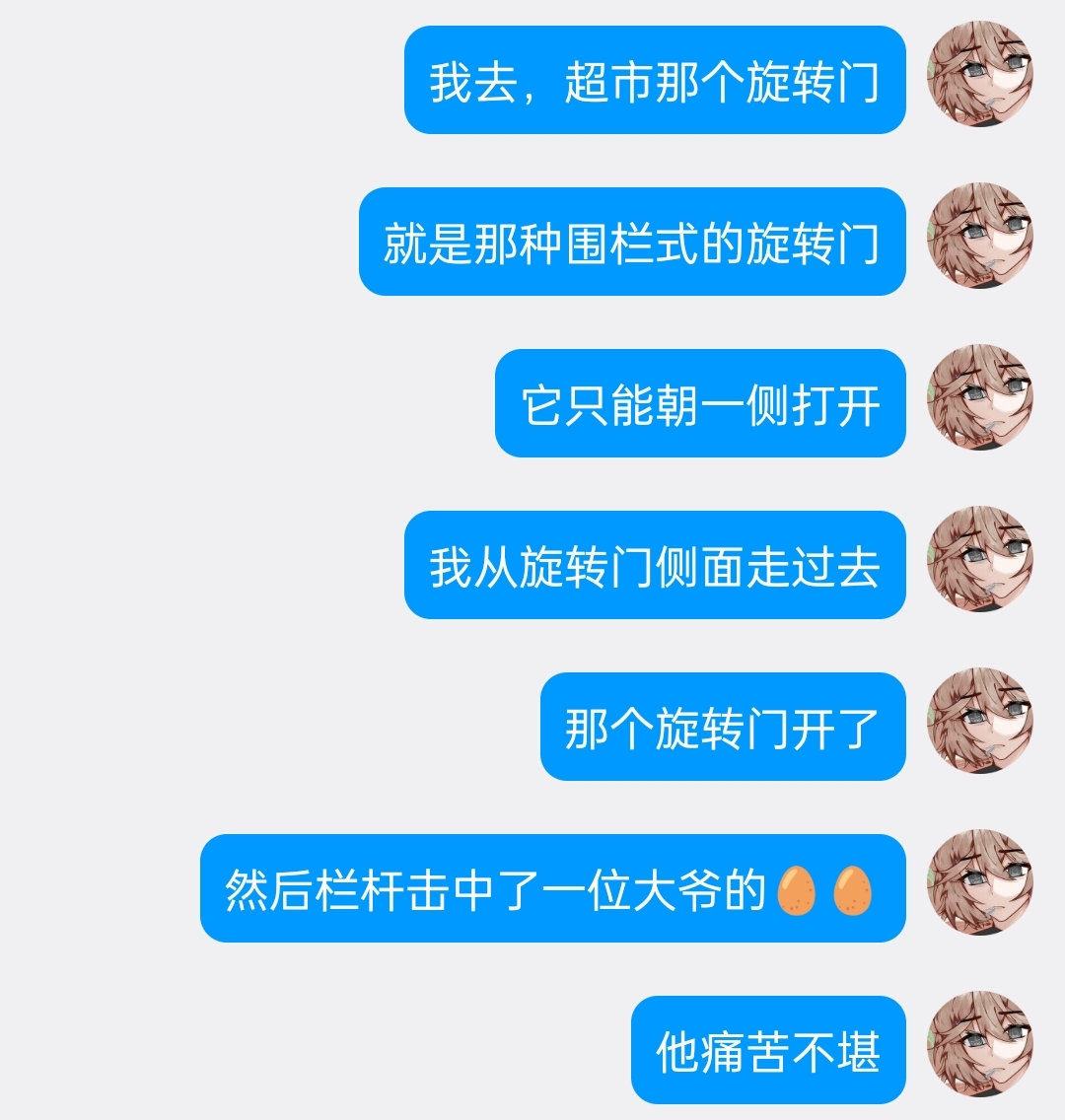View profile from avatar beside "那个旋转门开了"

[980, 722]
